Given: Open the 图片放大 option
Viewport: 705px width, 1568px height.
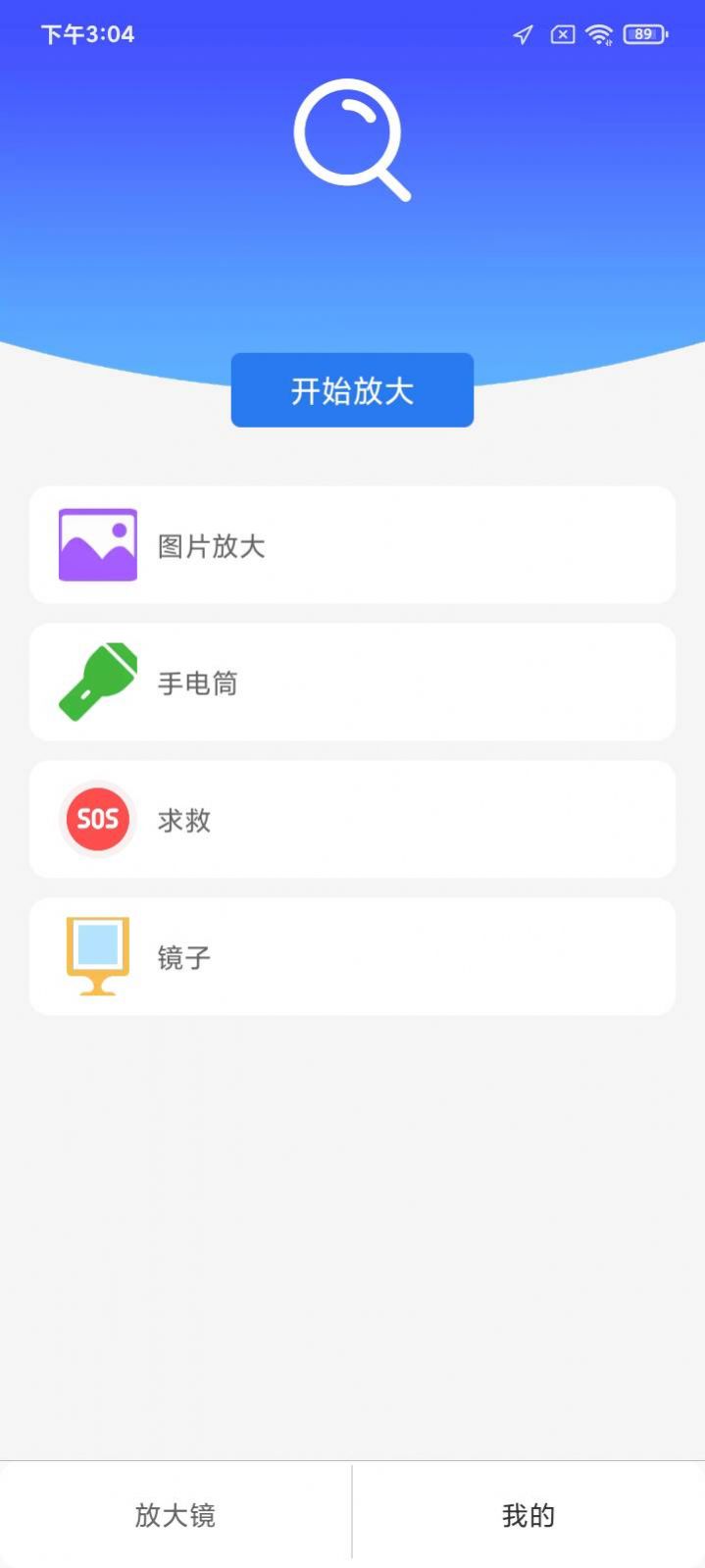Looking at the screenshot, I should pos(352,545).
